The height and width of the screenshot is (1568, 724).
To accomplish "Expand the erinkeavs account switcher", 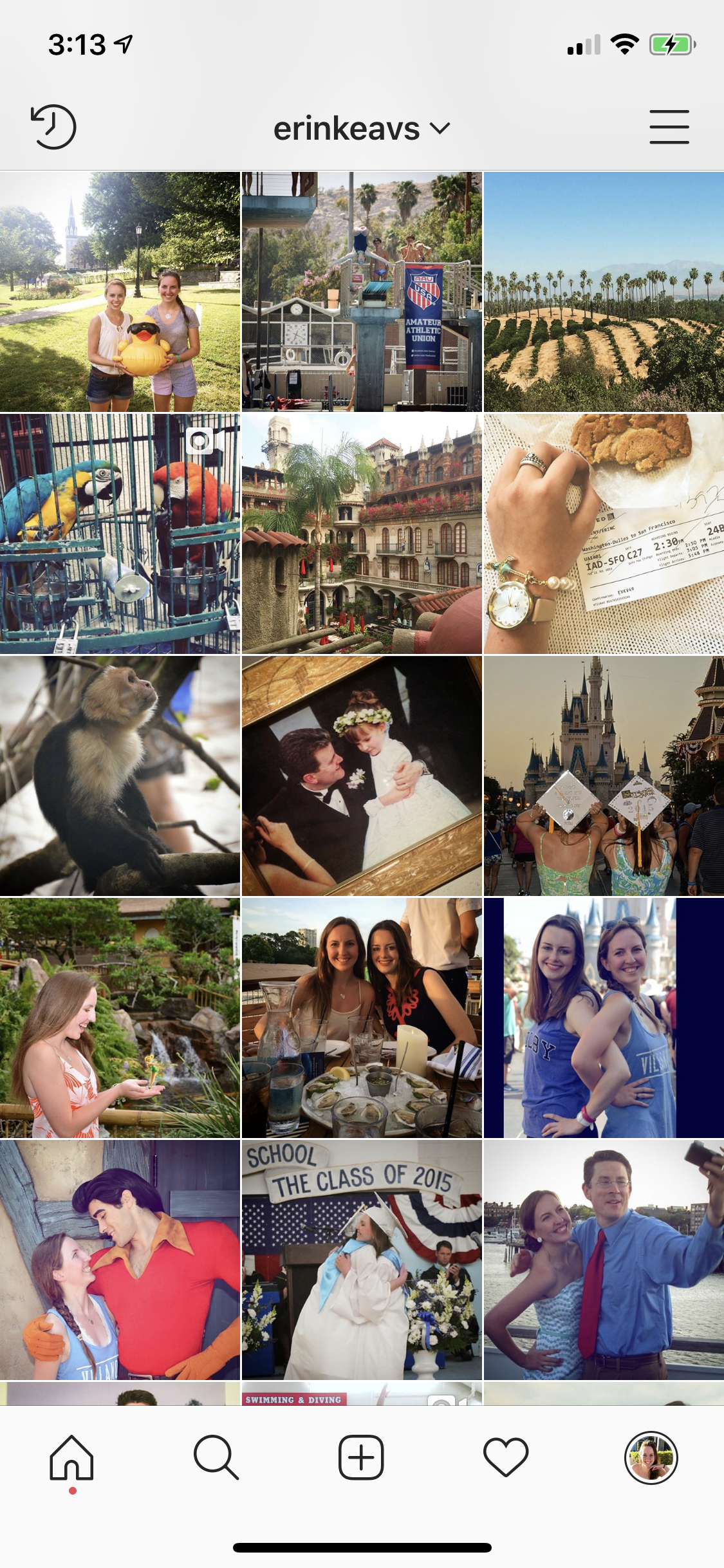I will click(362, 128).
